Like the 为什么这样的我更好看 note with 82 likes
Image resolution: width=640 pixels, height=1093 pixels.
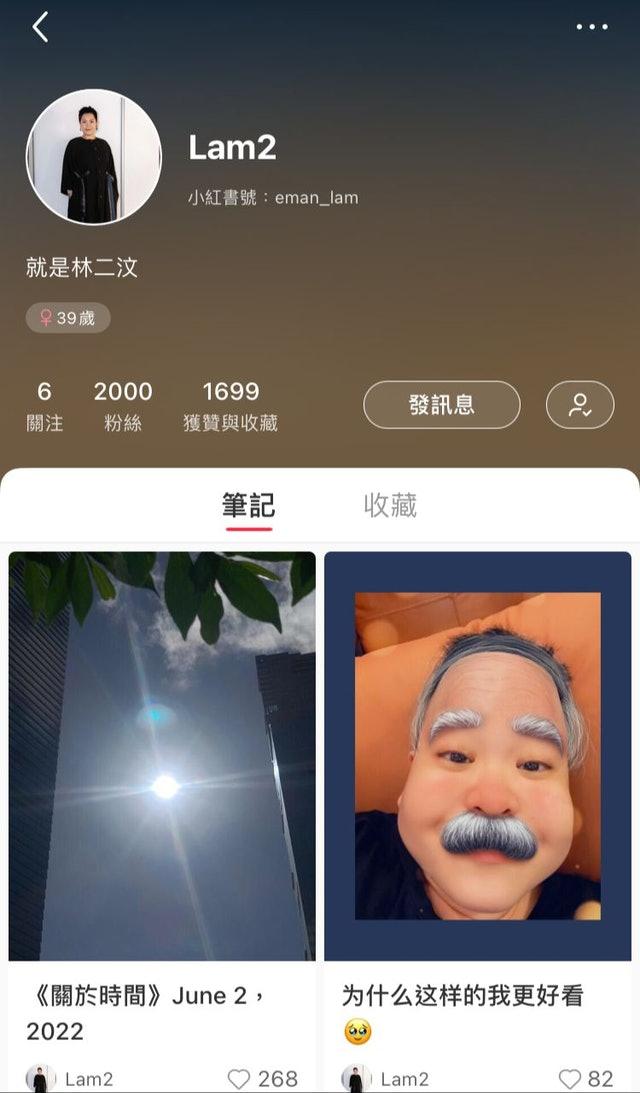570,1079
